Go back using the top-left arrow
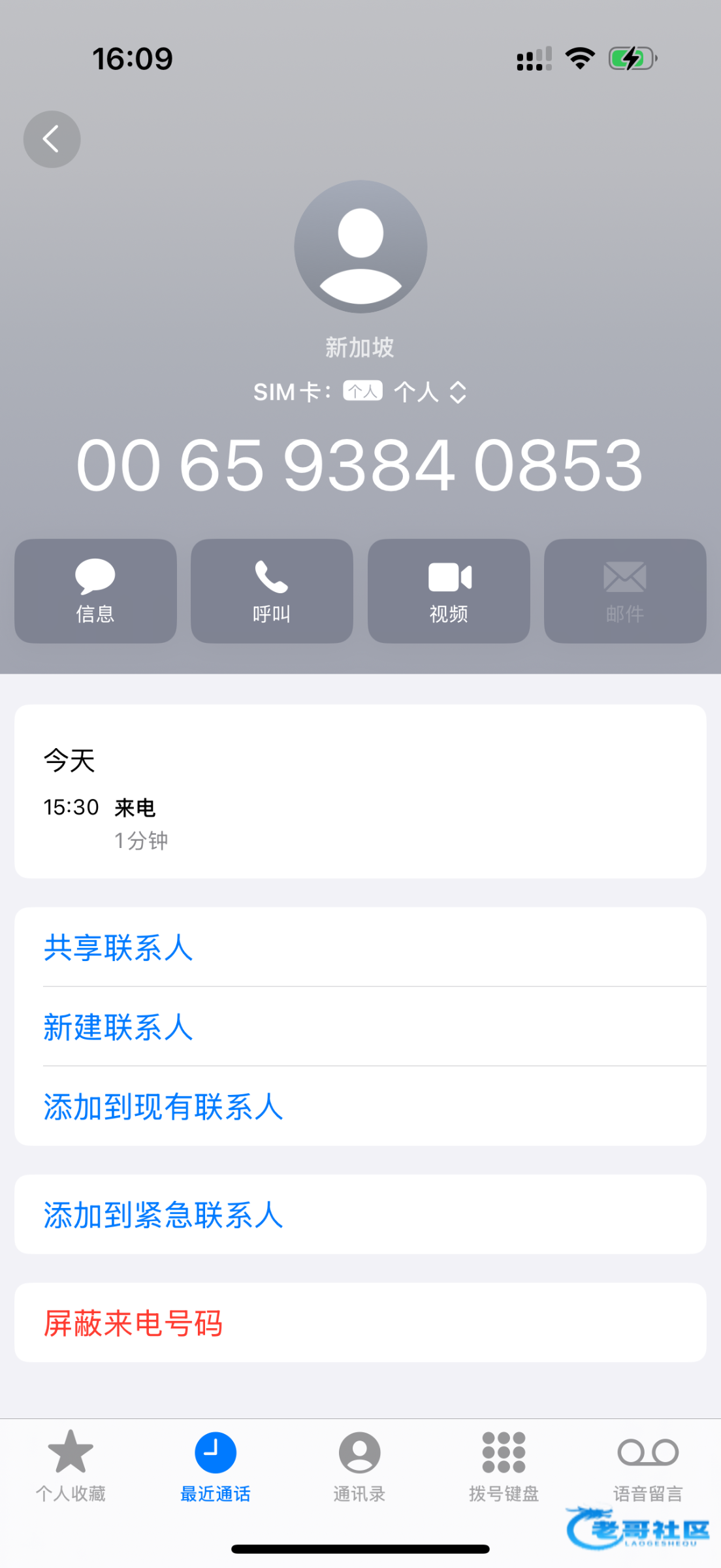Screen dimensions: 721x1568 (52, 139)
